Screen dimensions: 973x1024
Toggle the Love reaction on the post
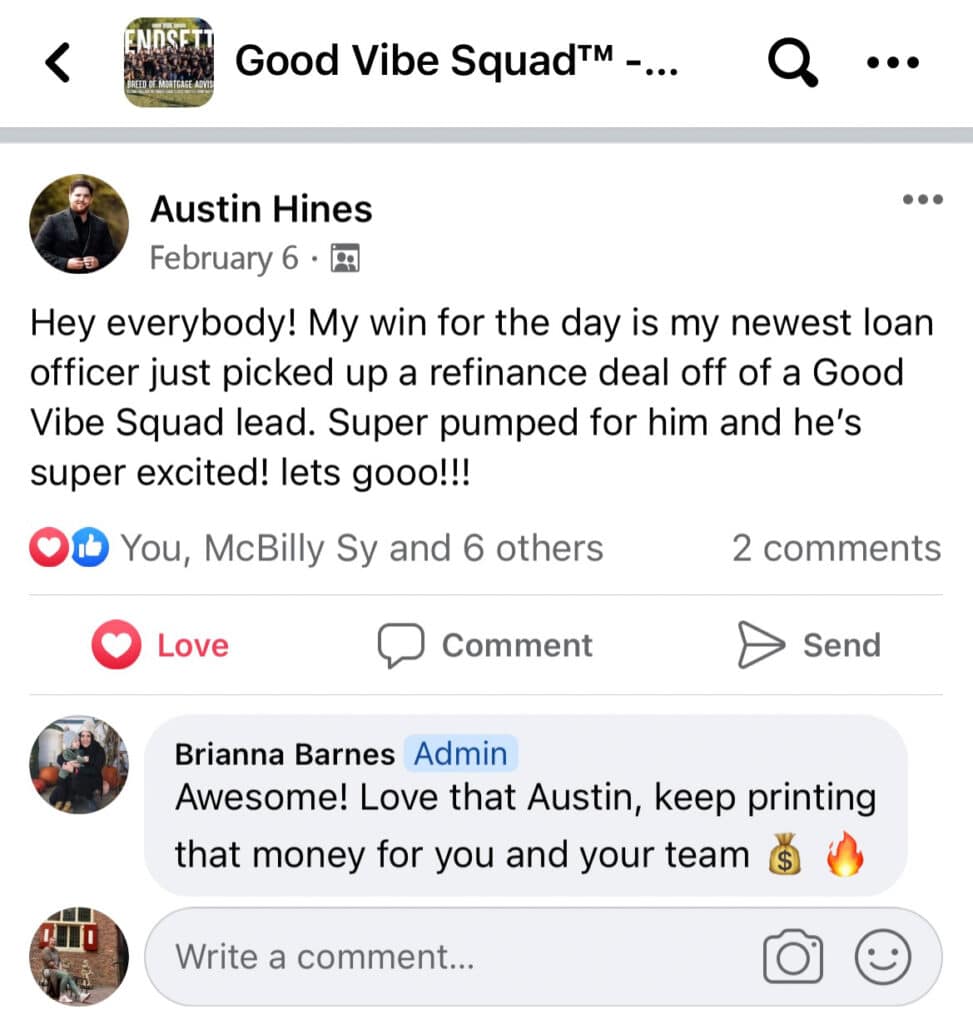[x=161, y=645]
